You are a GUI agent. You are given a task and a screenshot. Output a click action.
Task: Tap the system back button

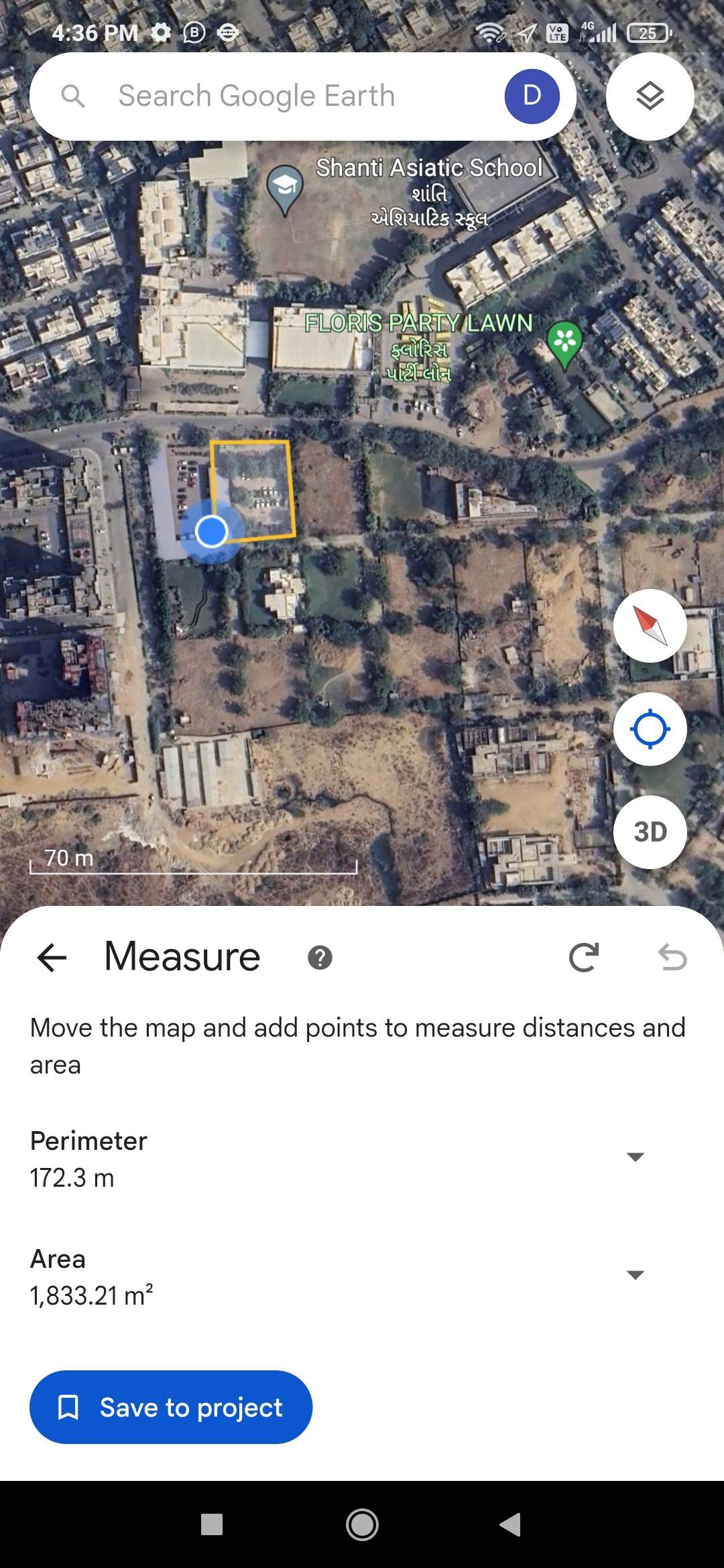click(x=510, y=1524)
